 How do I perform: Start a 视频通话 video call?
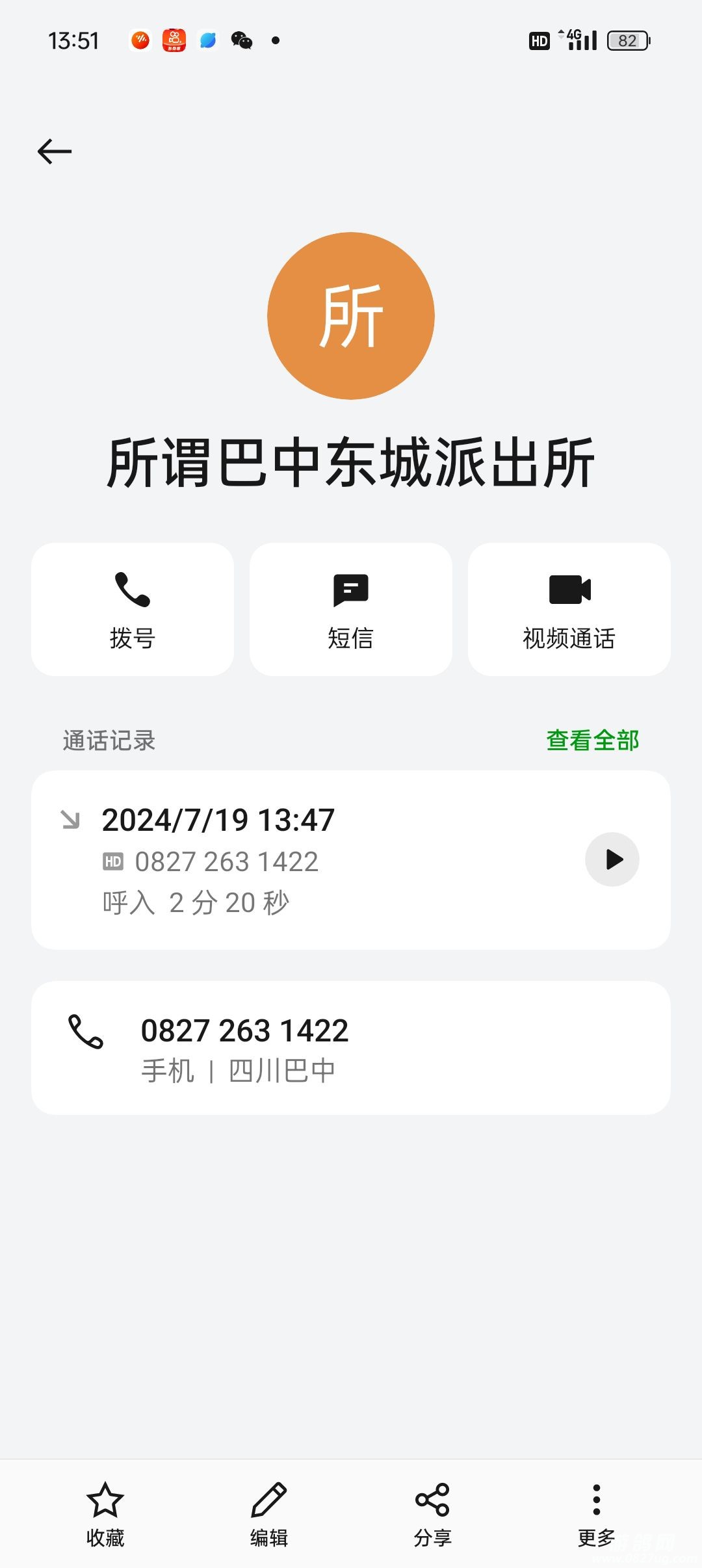pyautogui.click(x=569, y=609)
